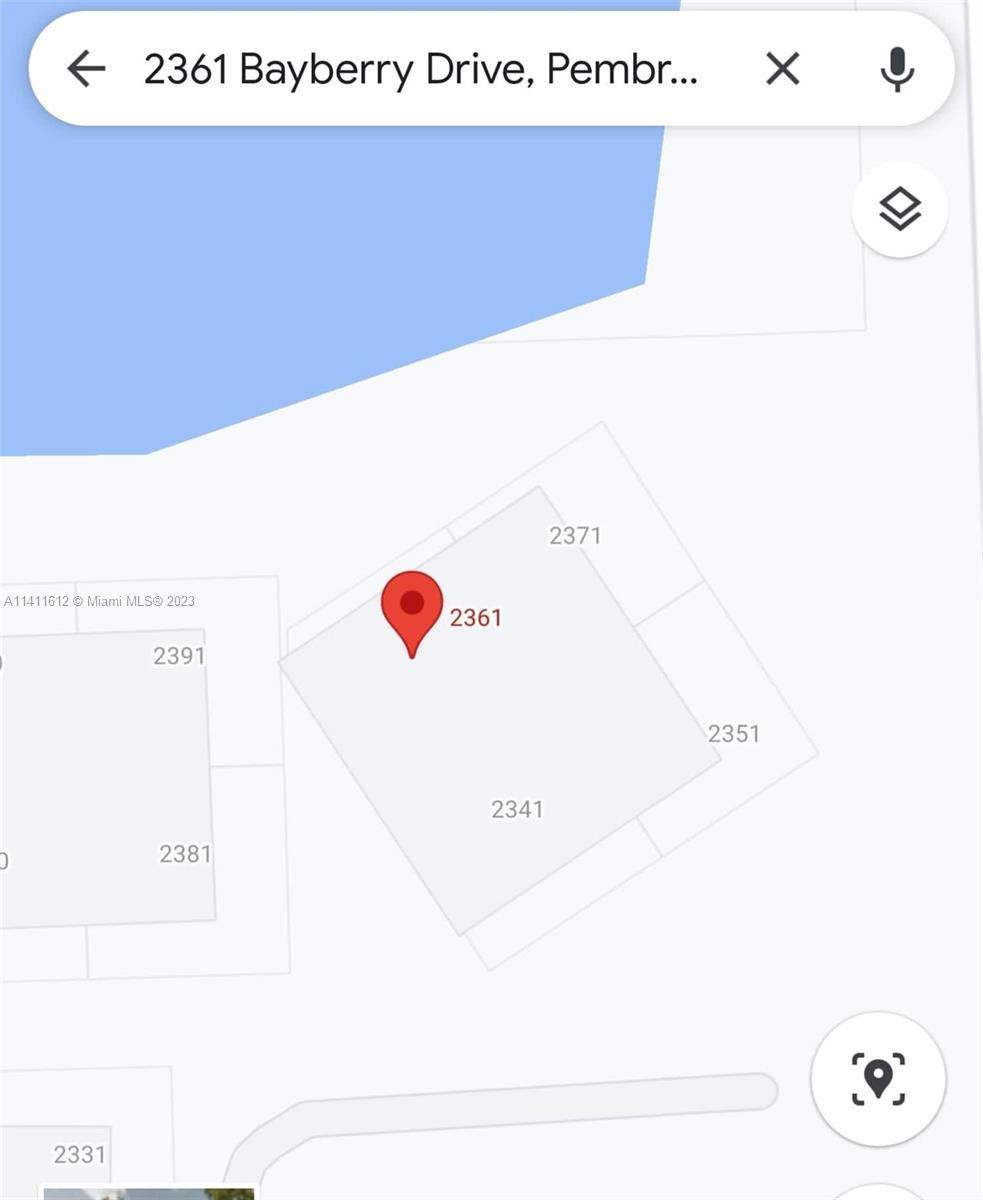Go back from the search results
This screenshot has height=1200, width=983.
pos(86,69)
